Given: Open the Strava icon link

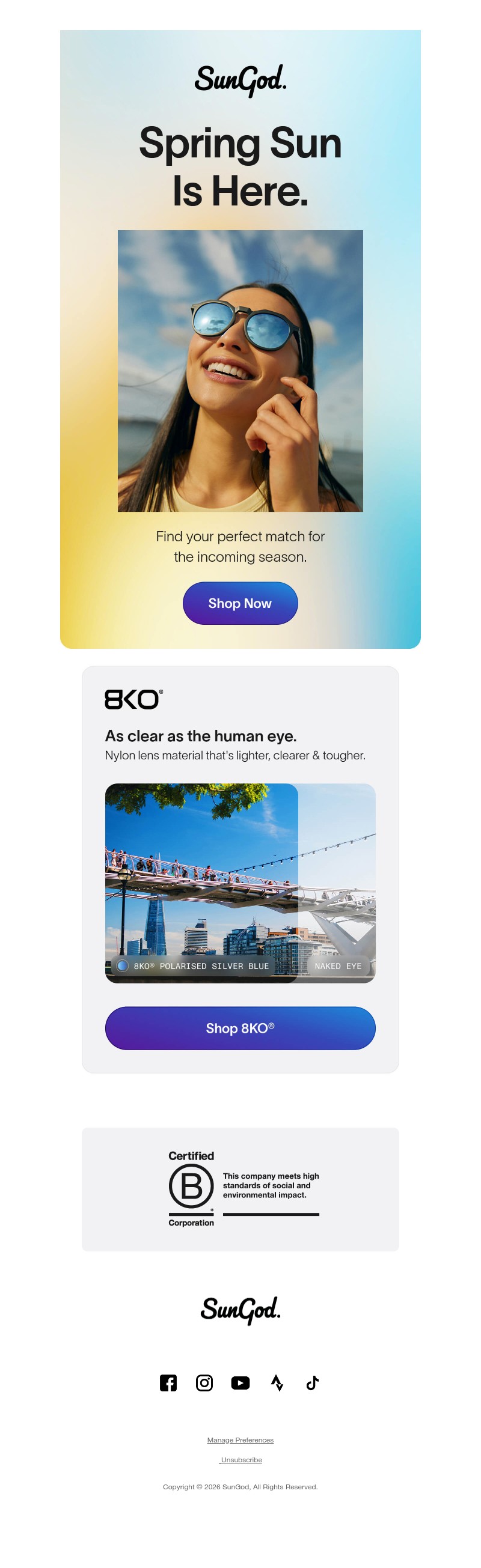Looking at the screenshot, I should (x=277, y=1382).
